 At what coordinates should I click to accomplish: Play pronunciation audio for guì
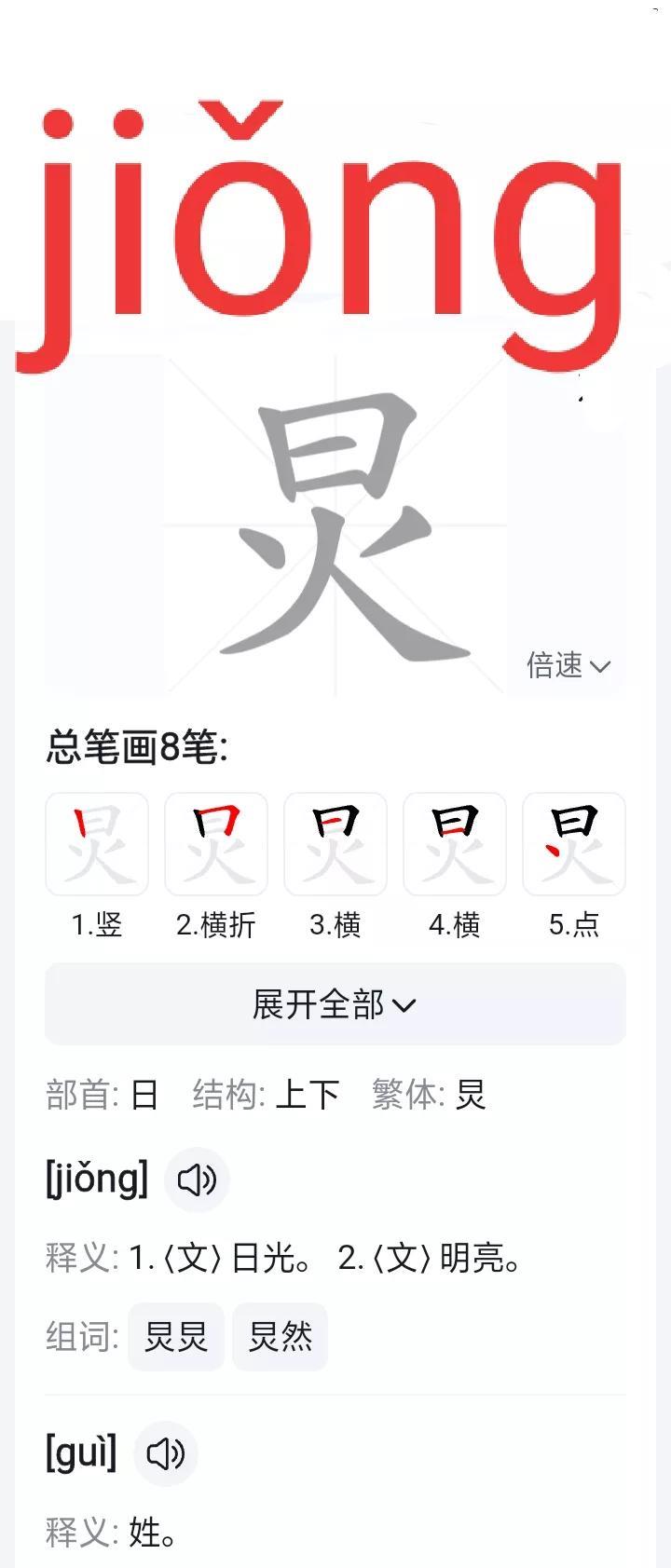point(166,1453)
